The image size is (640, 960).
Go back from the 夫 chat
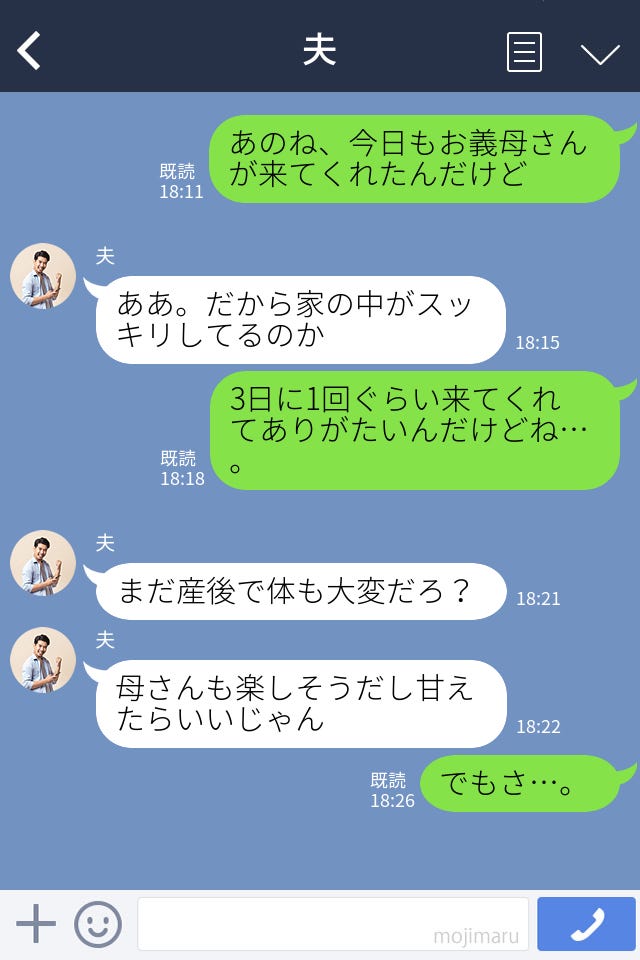point(30,51)
